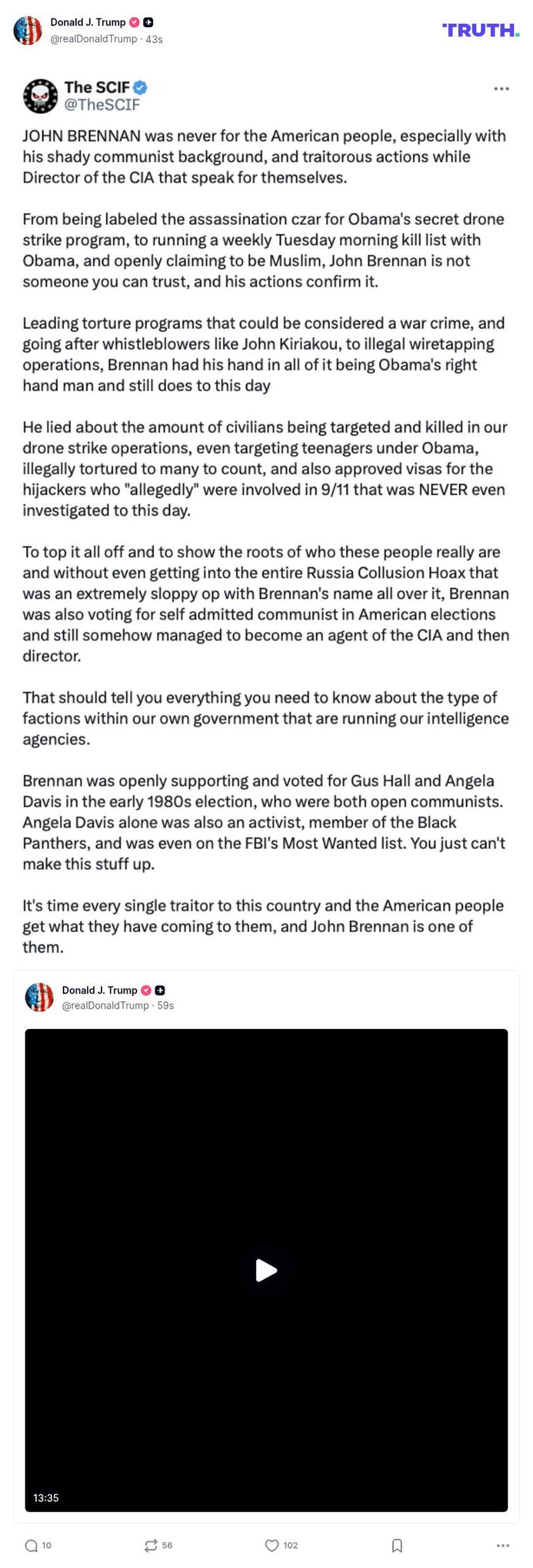View the attached SCIF tweet image

coord(266,508)
